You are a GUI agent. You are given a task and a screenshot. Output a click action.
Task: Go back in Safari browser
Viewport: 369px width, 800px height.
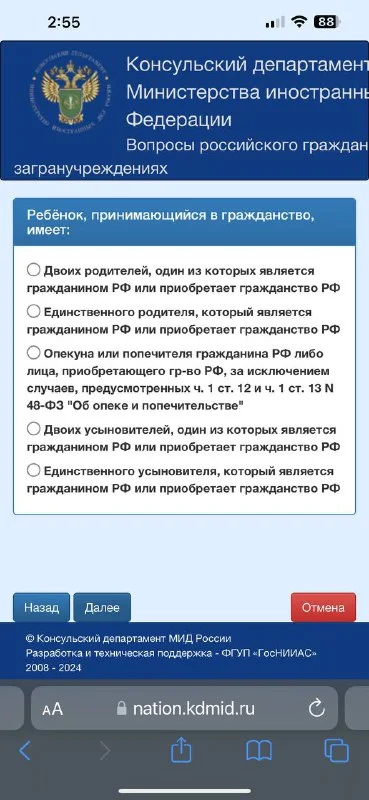click(x=24, y=751)
